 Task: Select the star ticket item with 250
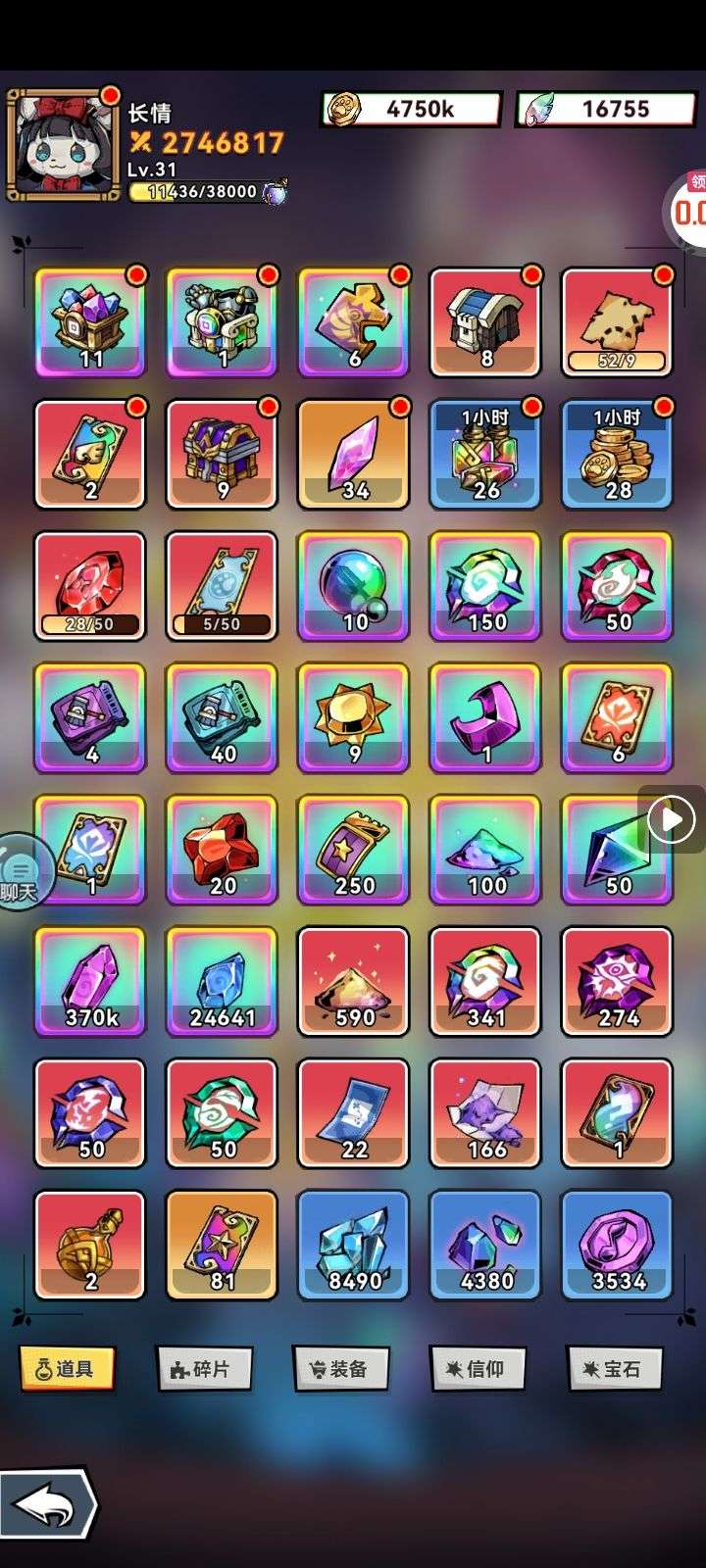pos(354,850)
